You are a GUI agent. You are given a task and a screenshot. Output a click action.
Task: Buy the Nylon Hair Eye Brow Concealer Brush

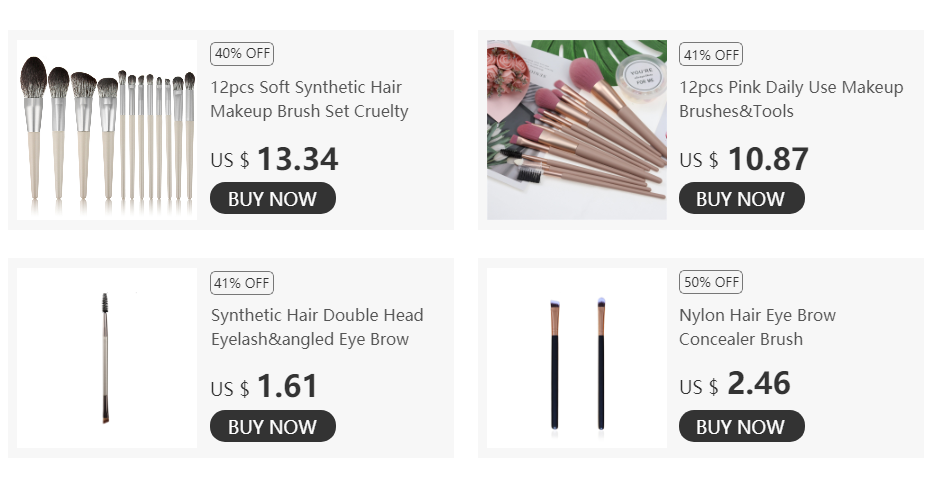click(x=742, y=426)
